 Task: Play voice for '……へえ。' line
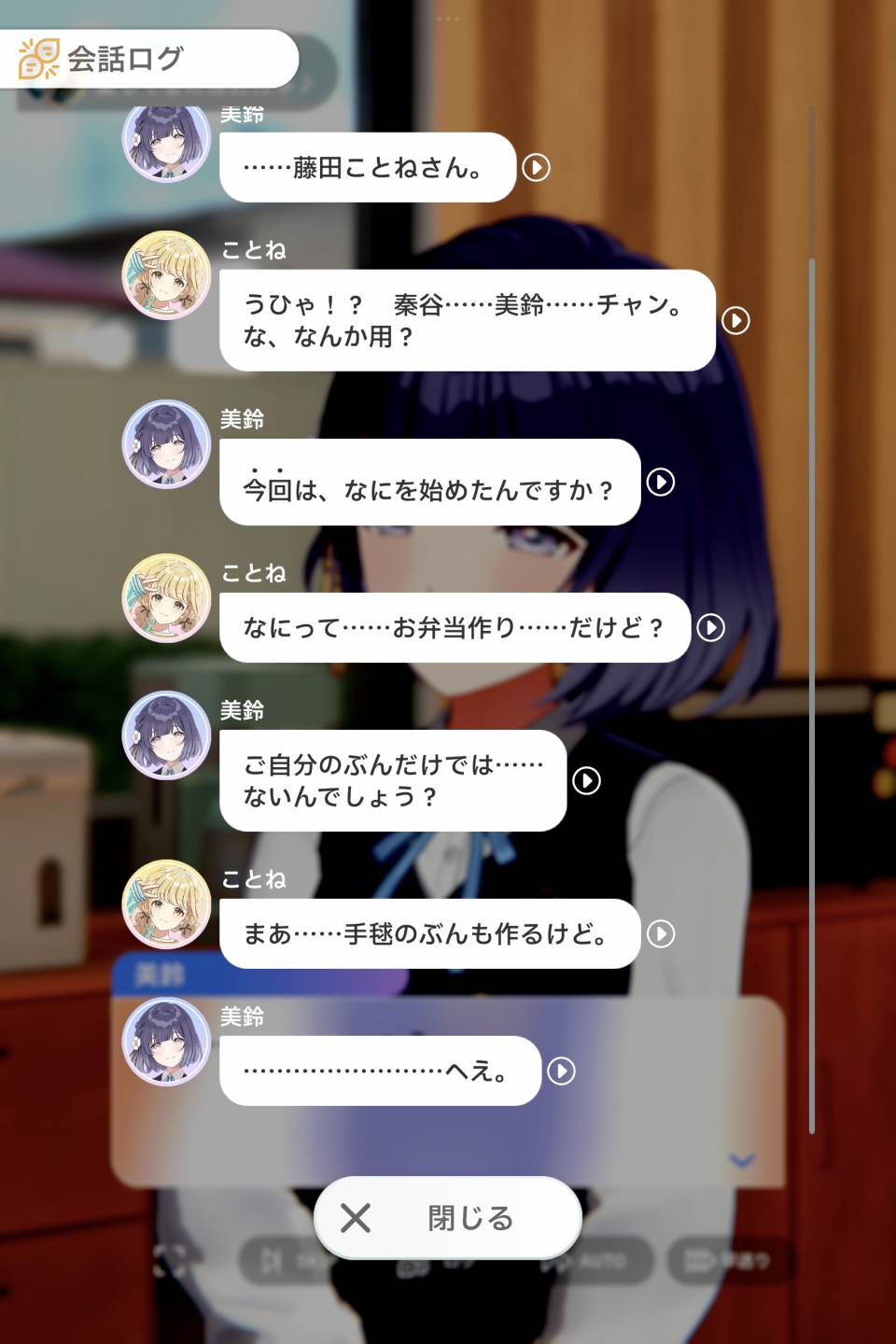click(561, 1071)
